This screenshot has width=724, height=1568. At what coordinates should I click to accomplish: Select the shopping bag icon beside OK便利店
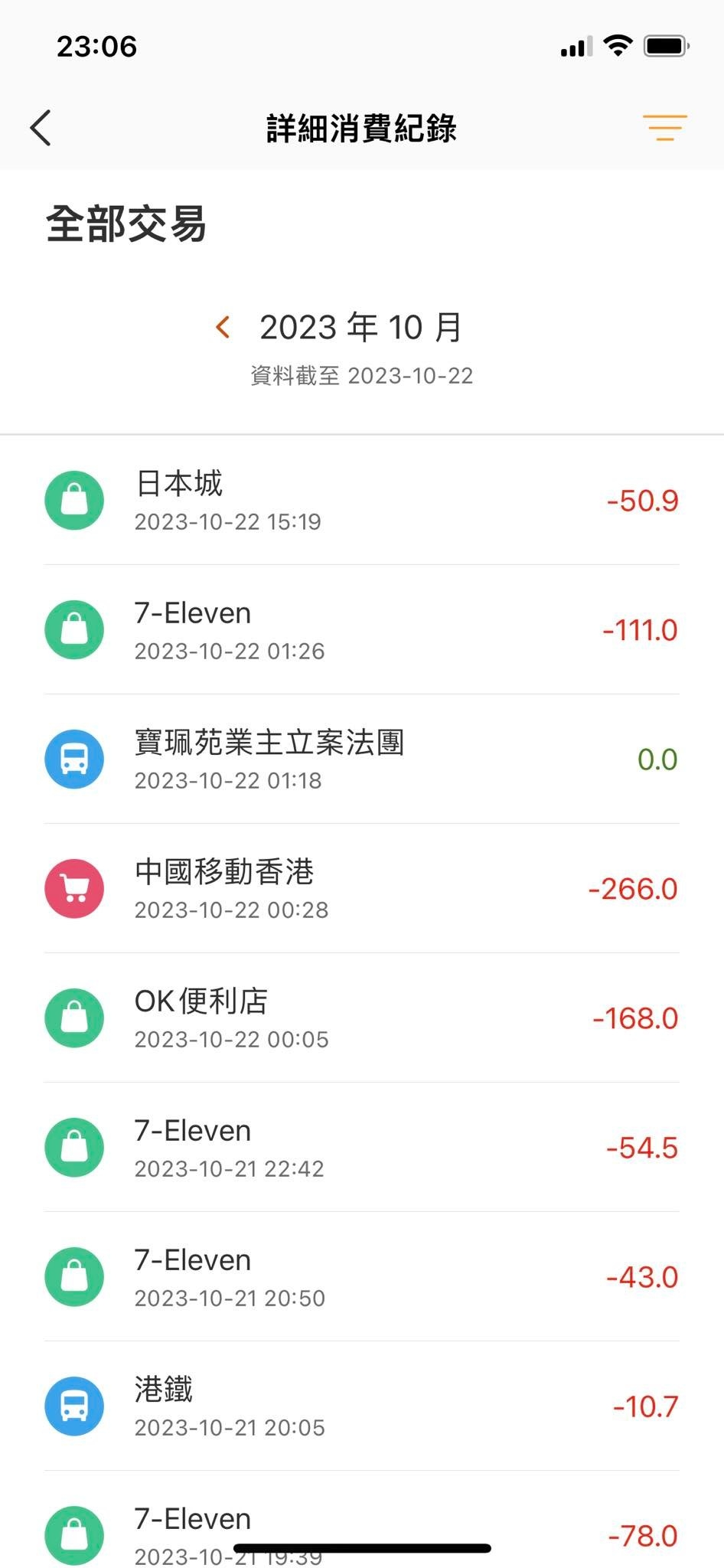(74, 1018)
